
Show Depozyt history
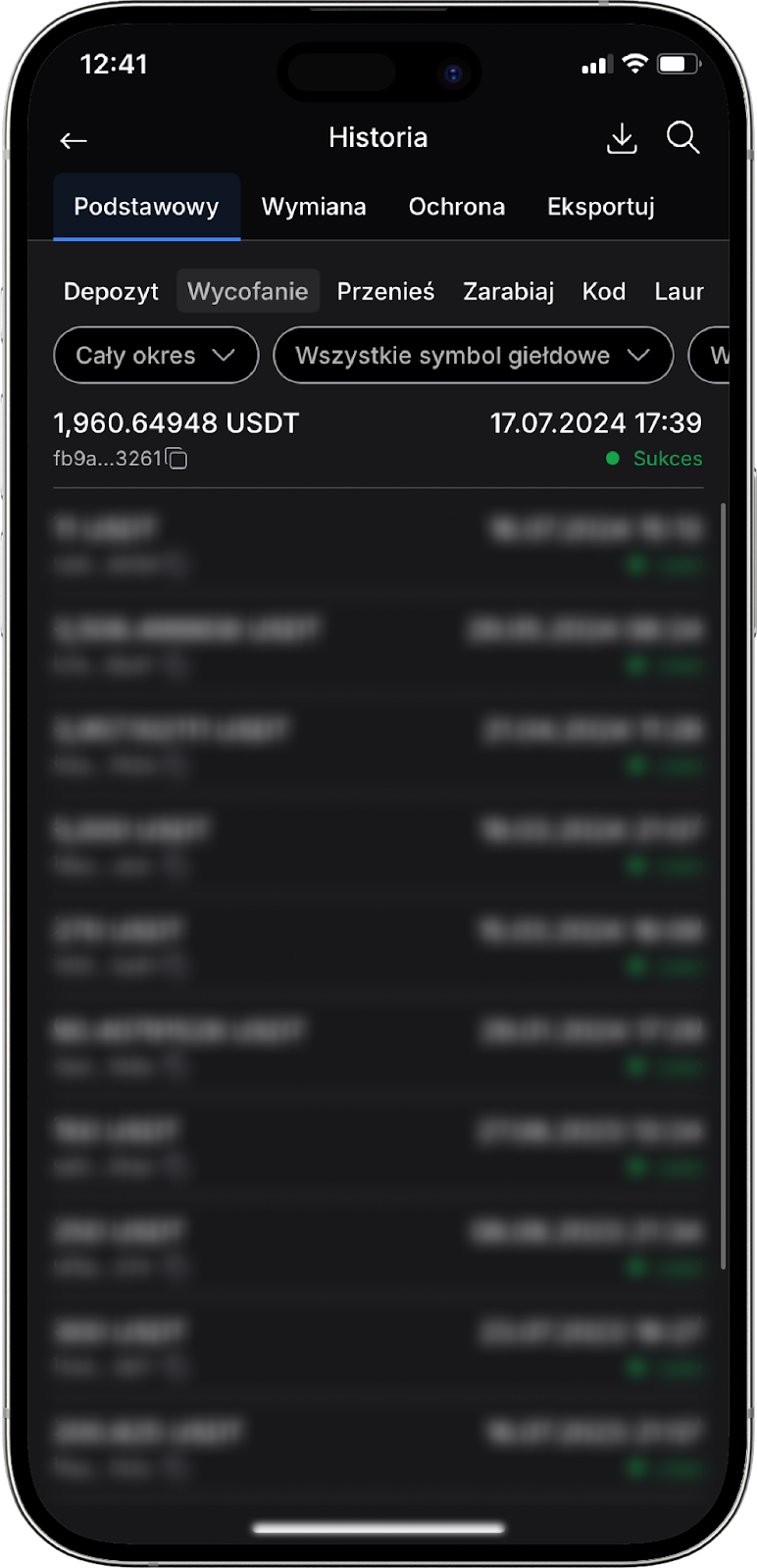111,291
